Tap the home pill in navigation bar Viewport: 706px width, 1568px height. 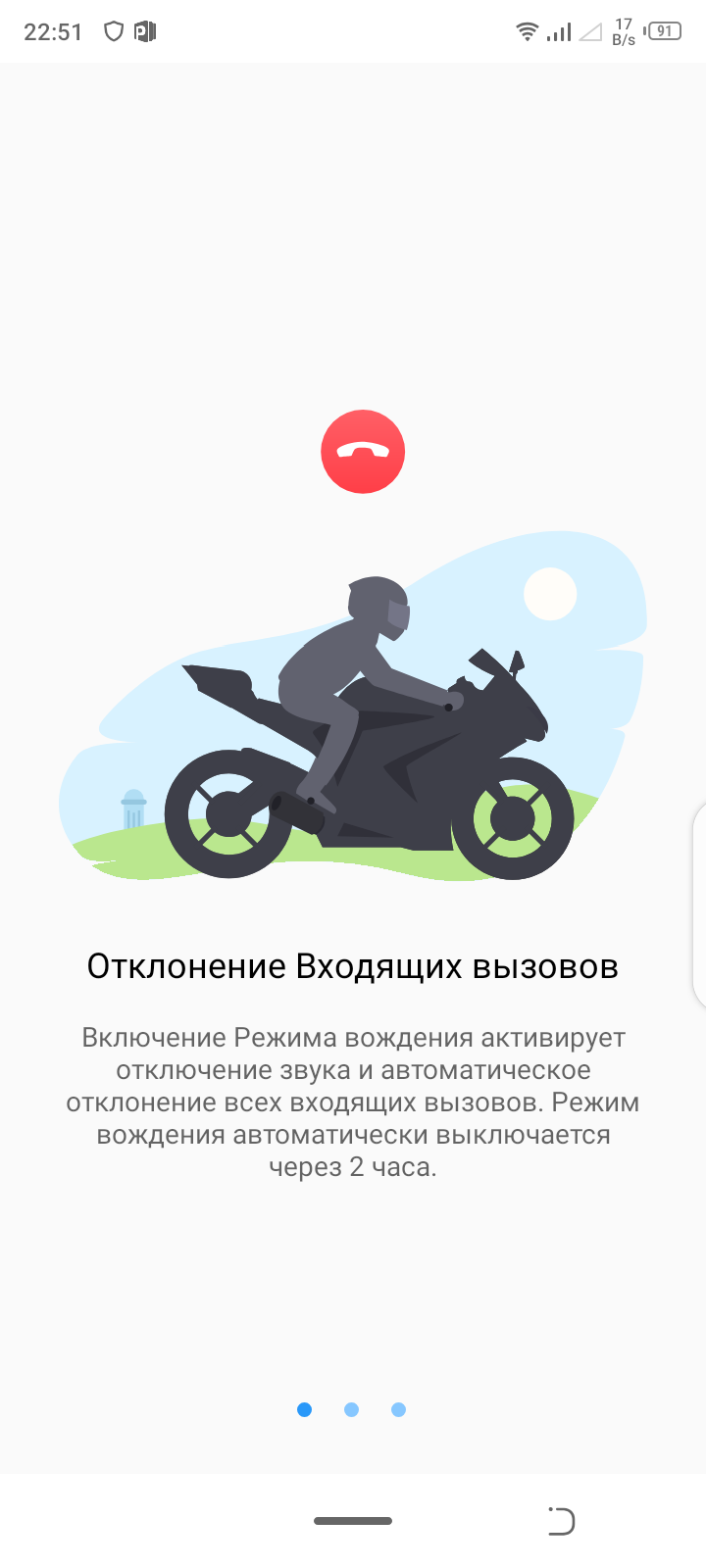pyautogui.click(x=353, y=1521)
